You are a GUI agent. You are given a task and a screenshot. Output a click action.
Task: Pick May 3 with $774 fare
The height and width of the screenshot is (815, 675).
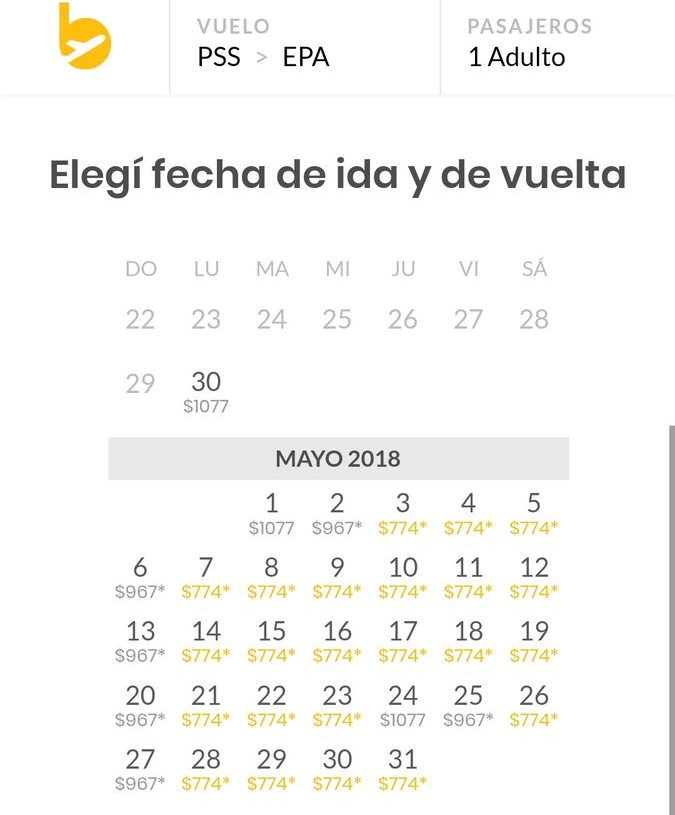403,513
